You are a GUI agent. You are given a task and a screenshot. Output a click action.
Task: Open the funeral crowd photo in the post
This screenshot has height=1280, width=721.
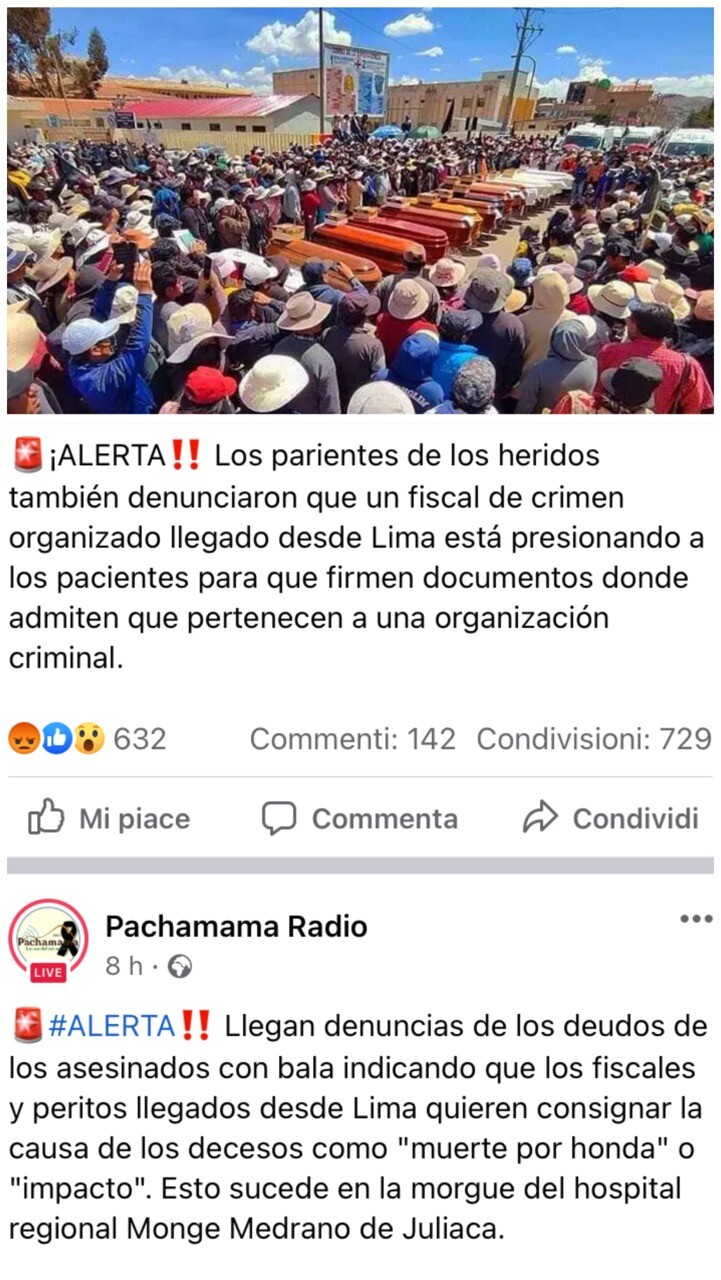pos(360,210)
